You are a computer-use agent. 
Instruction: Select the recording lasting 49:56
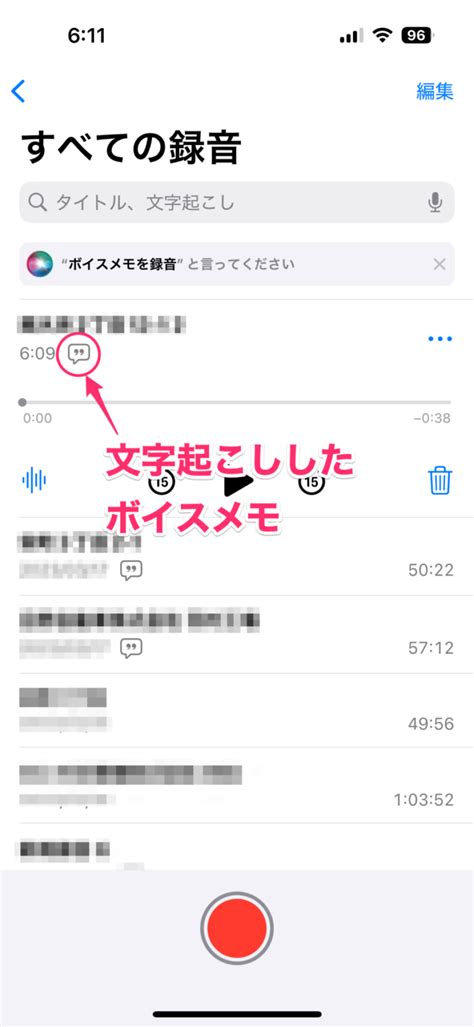point(237,710)
